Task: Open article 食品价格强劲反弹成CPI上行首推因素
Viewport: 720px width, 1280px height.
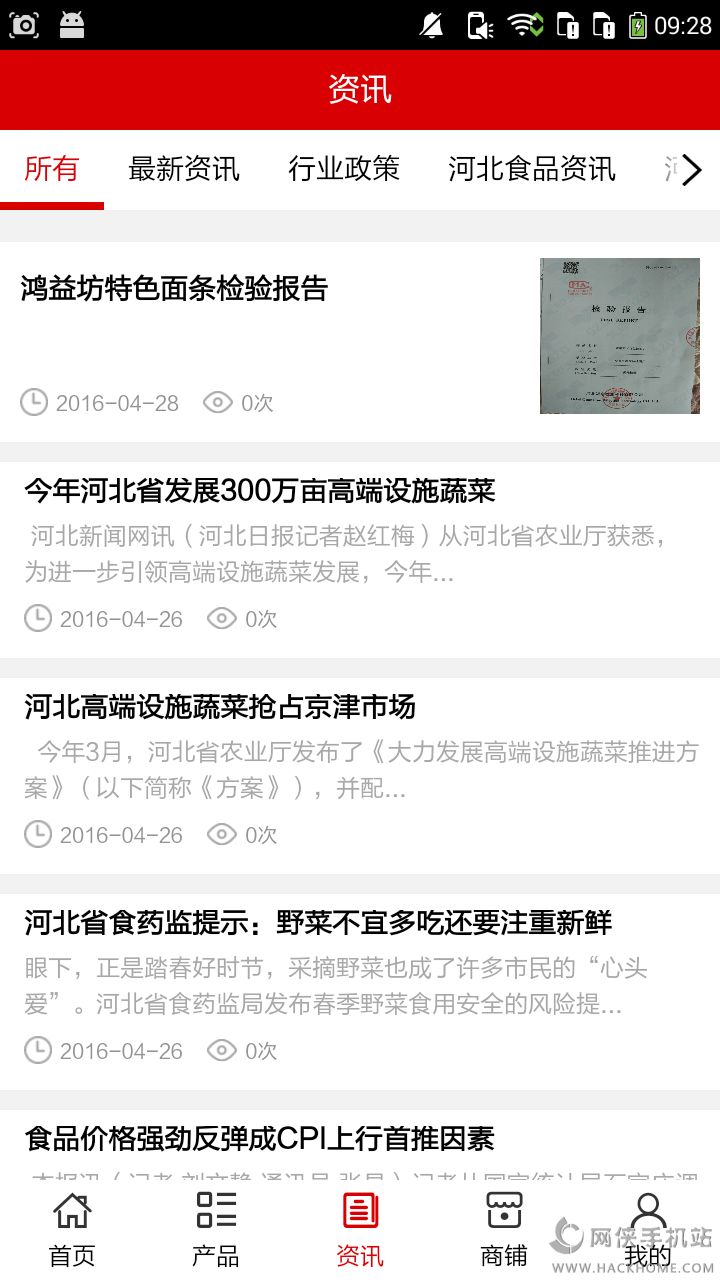Action: click(260, 1138)
